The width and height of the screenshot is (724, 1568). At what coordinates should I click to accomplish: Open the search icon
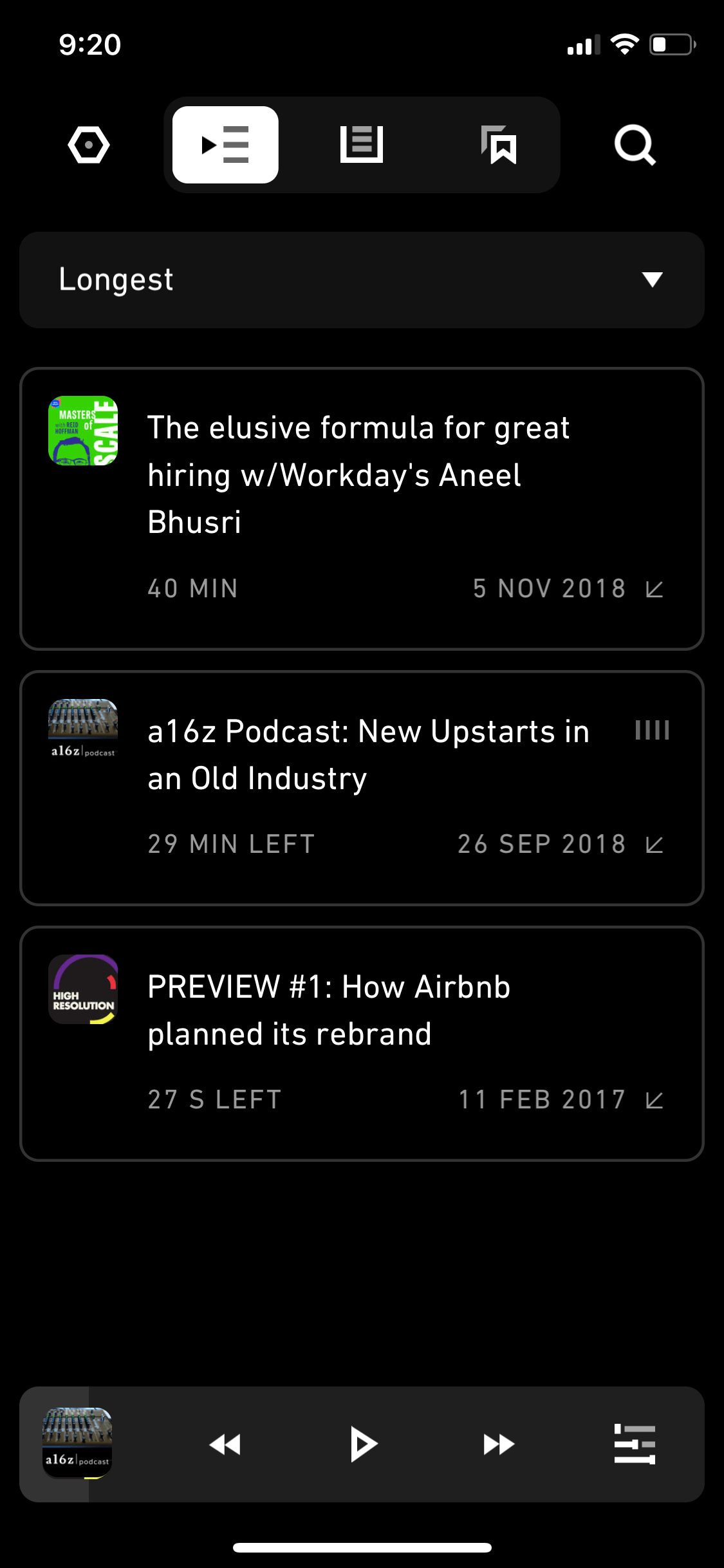pyautogui.click(x=635, y=145)
